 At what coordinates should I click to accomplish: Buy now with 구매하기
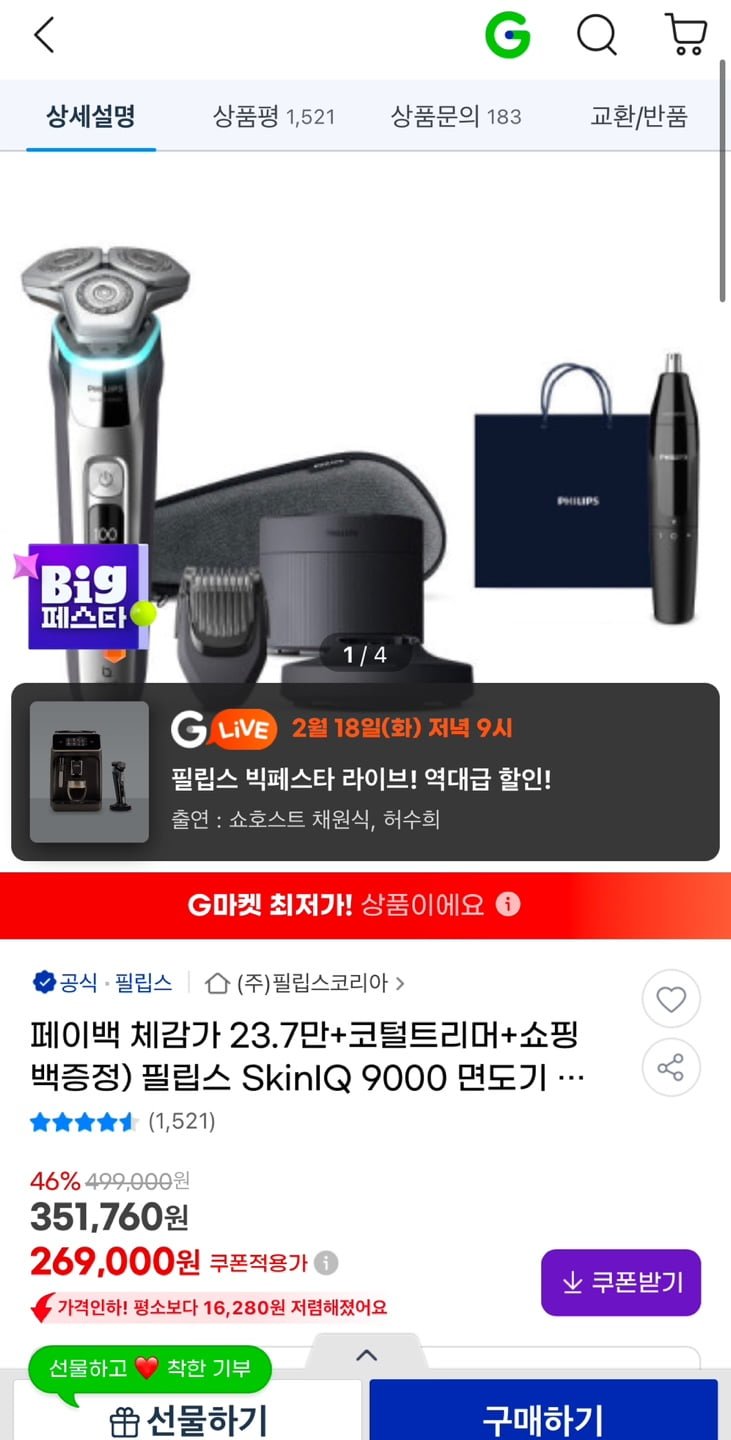click(x=543, y=1418)
